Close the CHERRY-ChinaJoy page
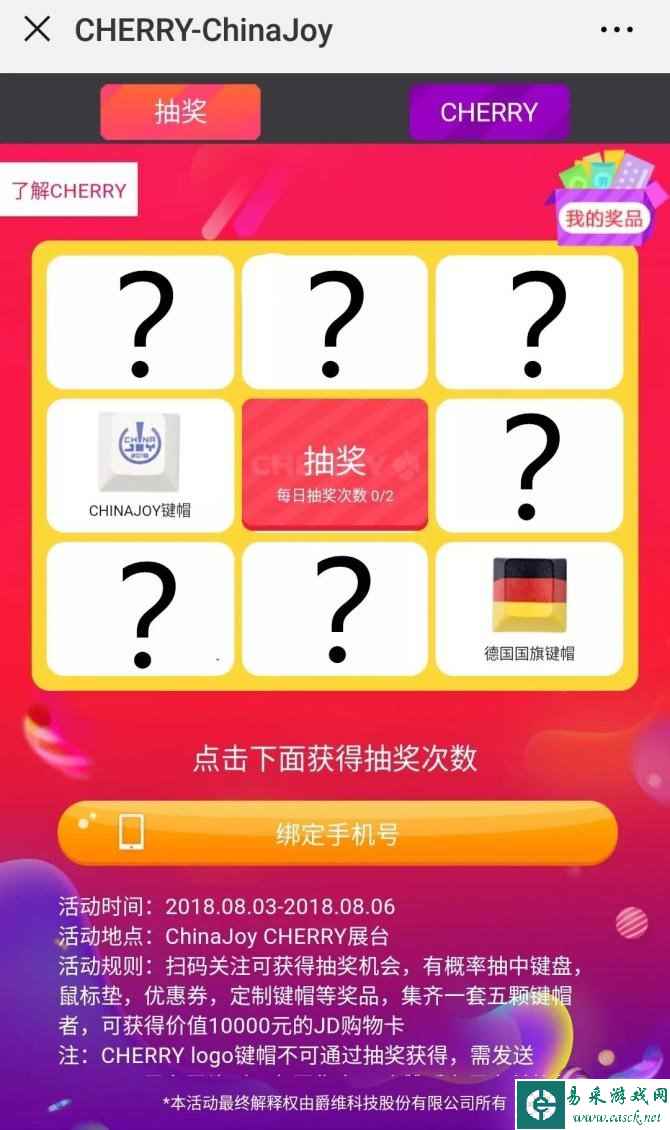Screen dimensions: 670x1130 click(x=37, y=29)
